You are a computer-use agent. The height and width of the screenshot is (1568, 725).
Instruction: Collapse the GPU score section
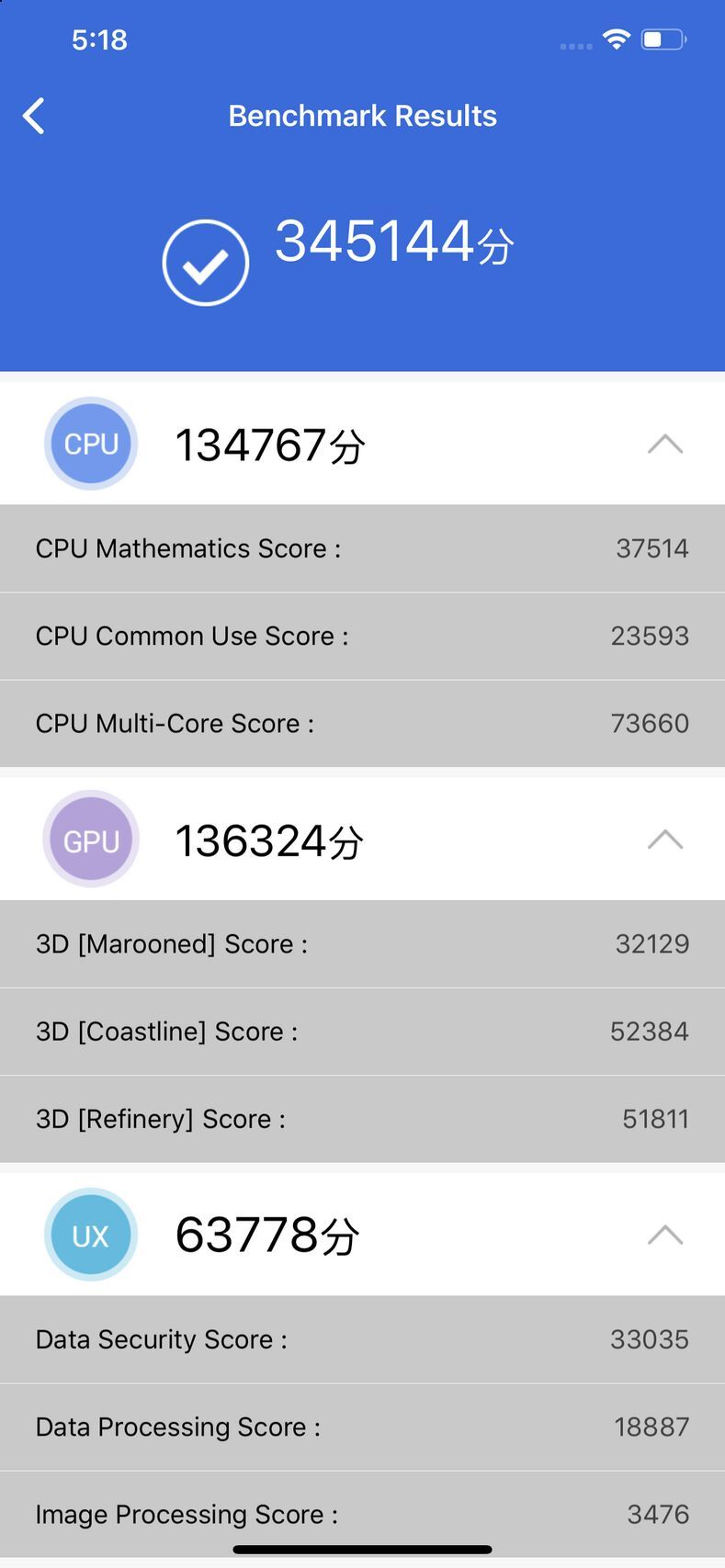(664, 840)
